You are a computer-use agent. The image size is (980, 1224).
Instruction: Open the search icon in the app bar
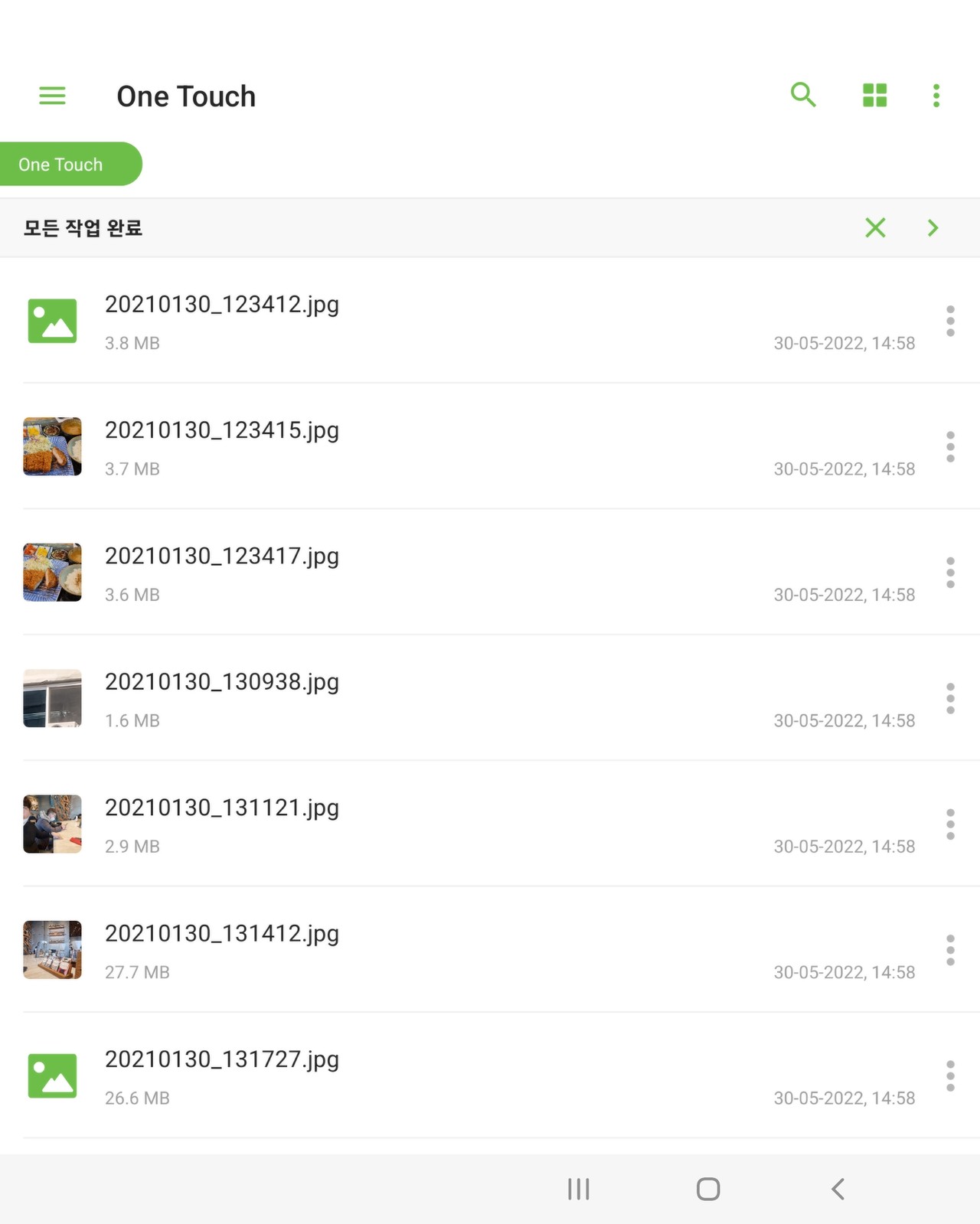802,96
